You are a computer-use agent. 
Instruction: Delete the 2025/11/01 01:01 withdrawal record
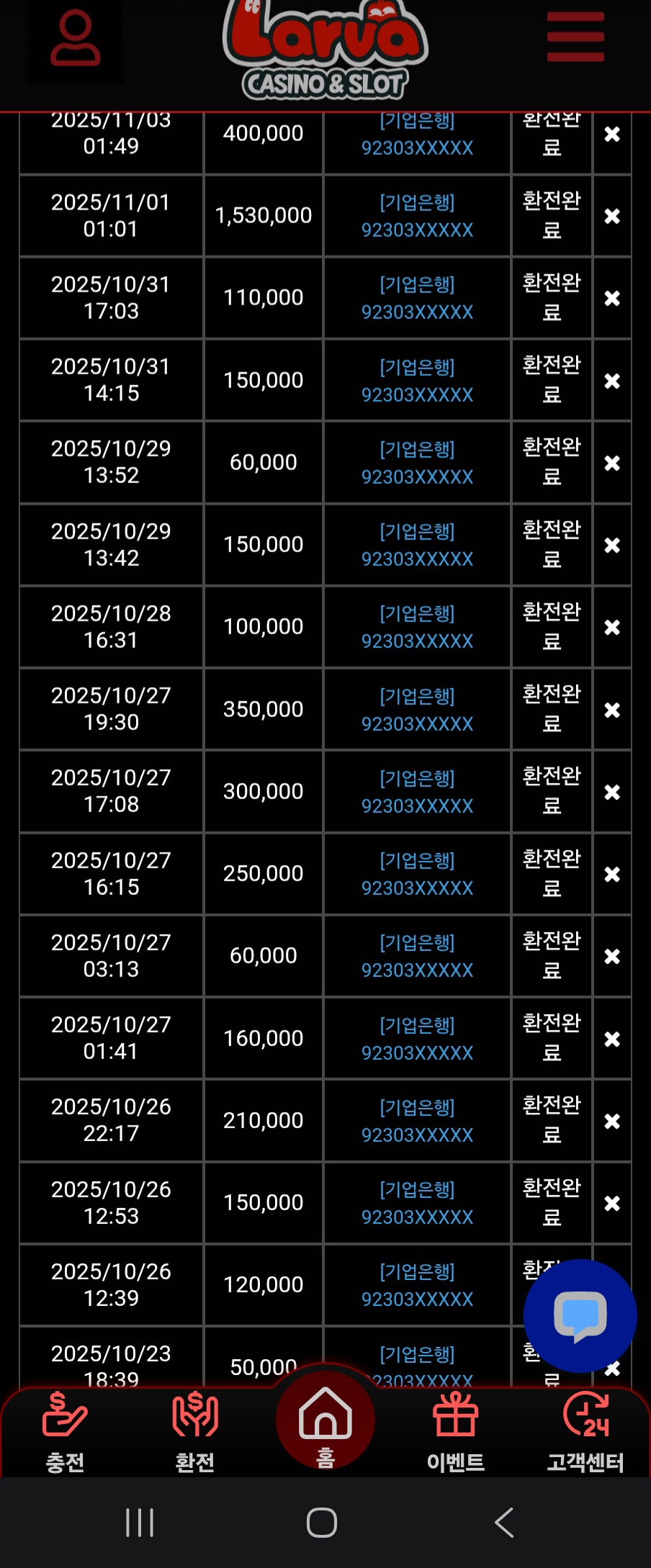612,216
